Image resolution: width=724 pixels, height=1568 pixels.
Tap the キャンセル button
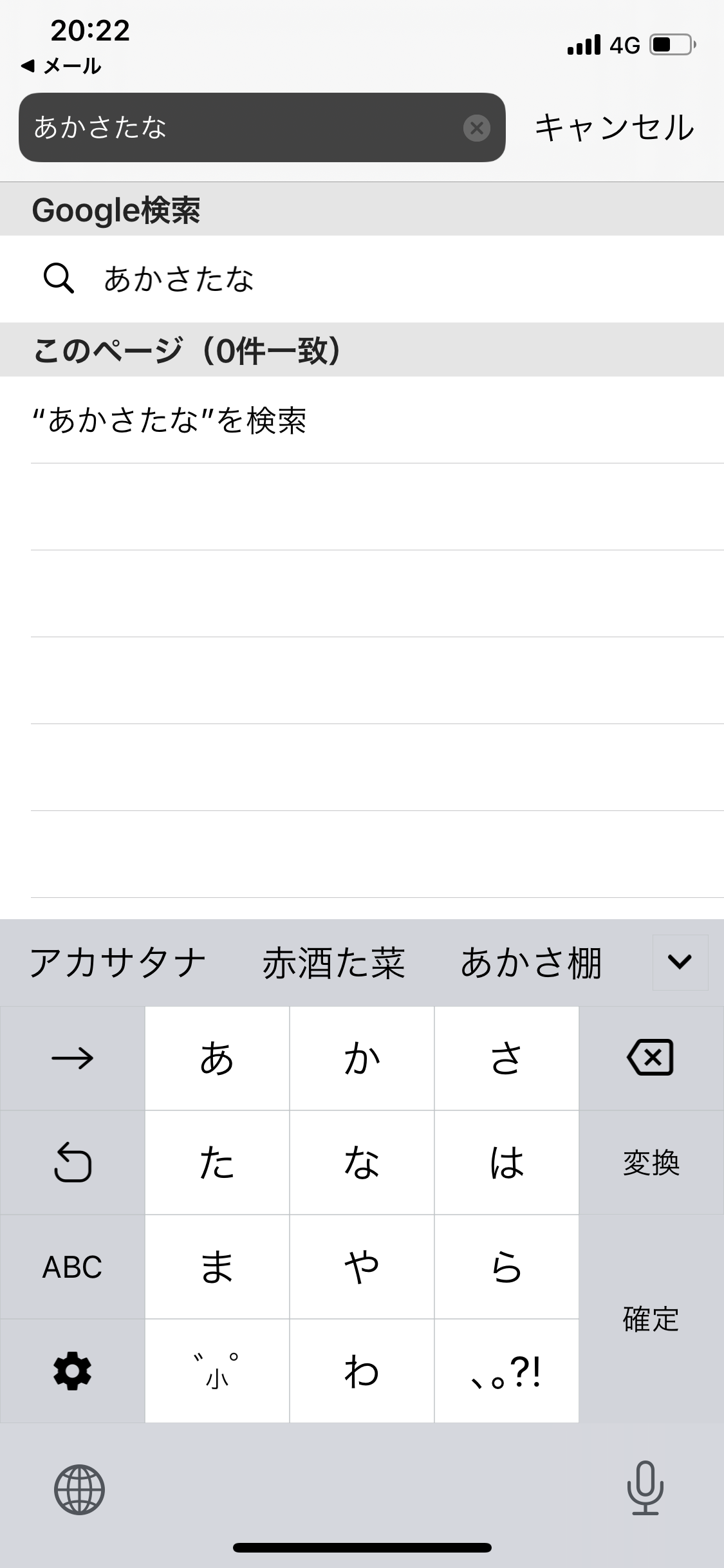(615, 127)
